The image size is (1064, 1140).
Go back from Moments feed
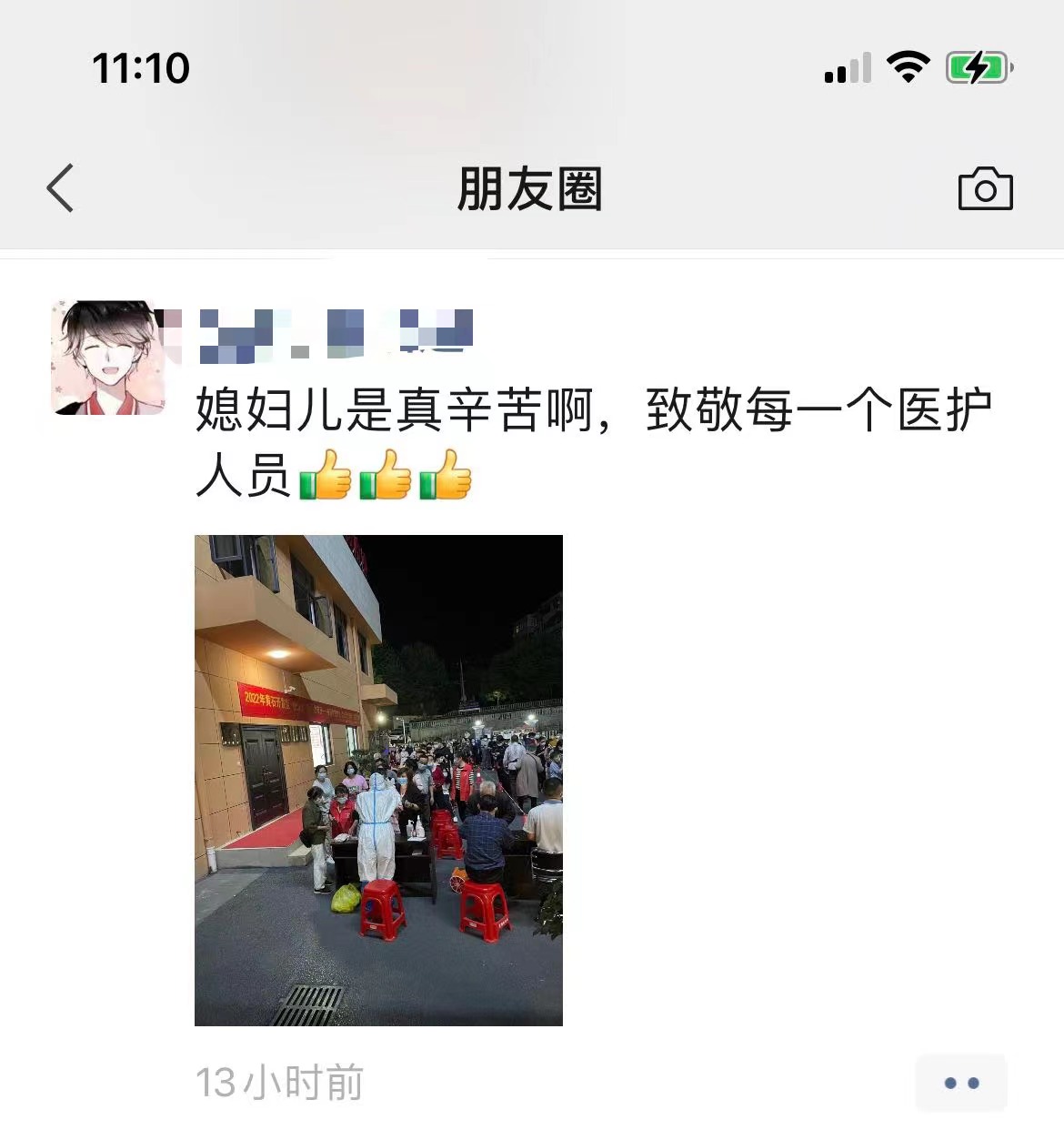coord(60,189)
